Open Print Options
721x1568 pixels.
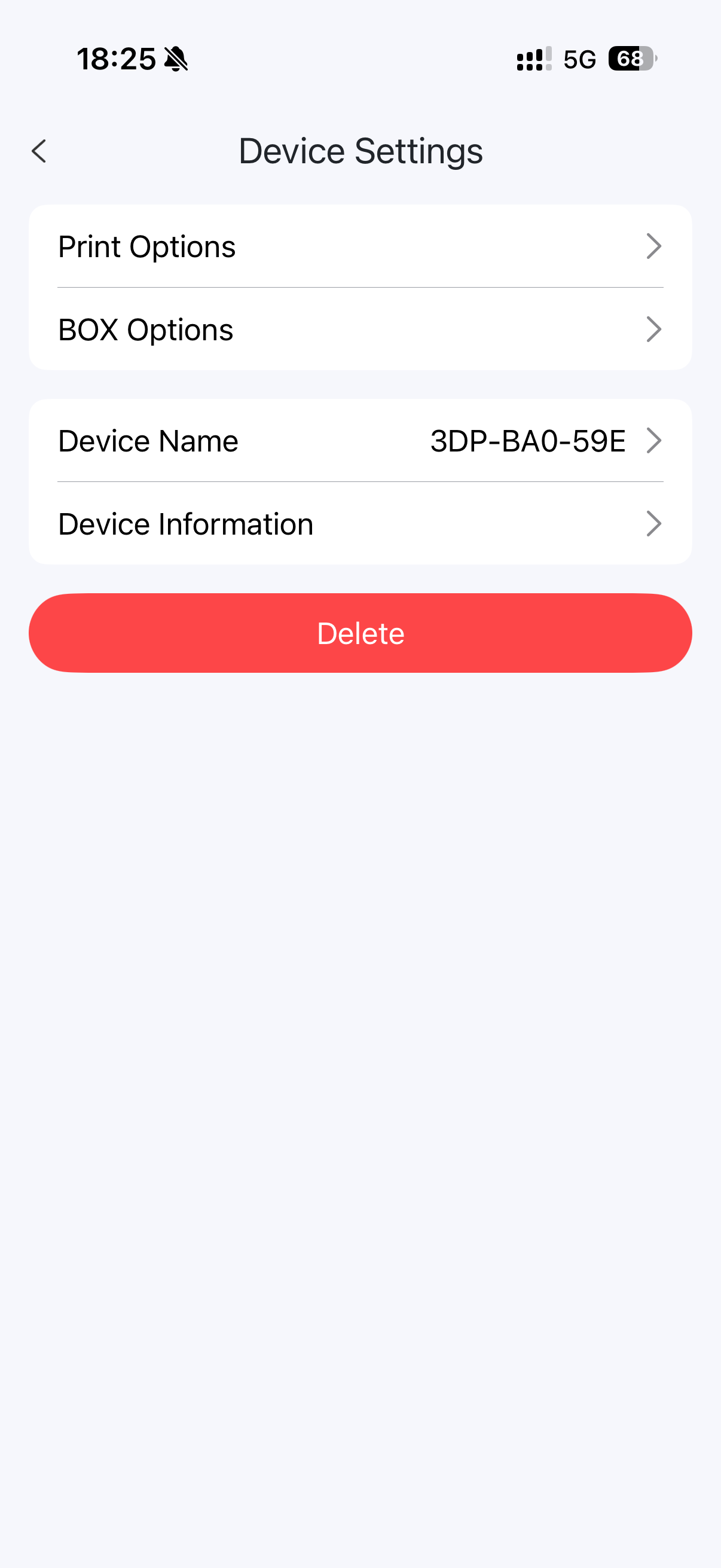click(360, 246)
